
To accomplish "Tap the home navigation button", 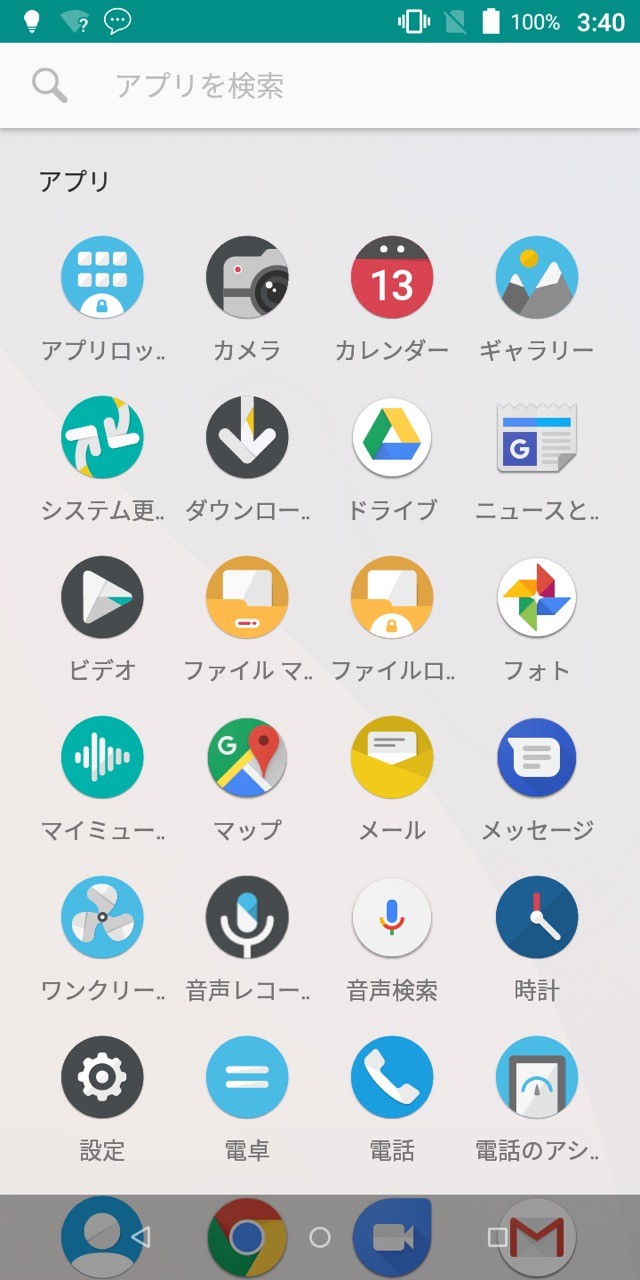I will click(x=320, y=1238).
